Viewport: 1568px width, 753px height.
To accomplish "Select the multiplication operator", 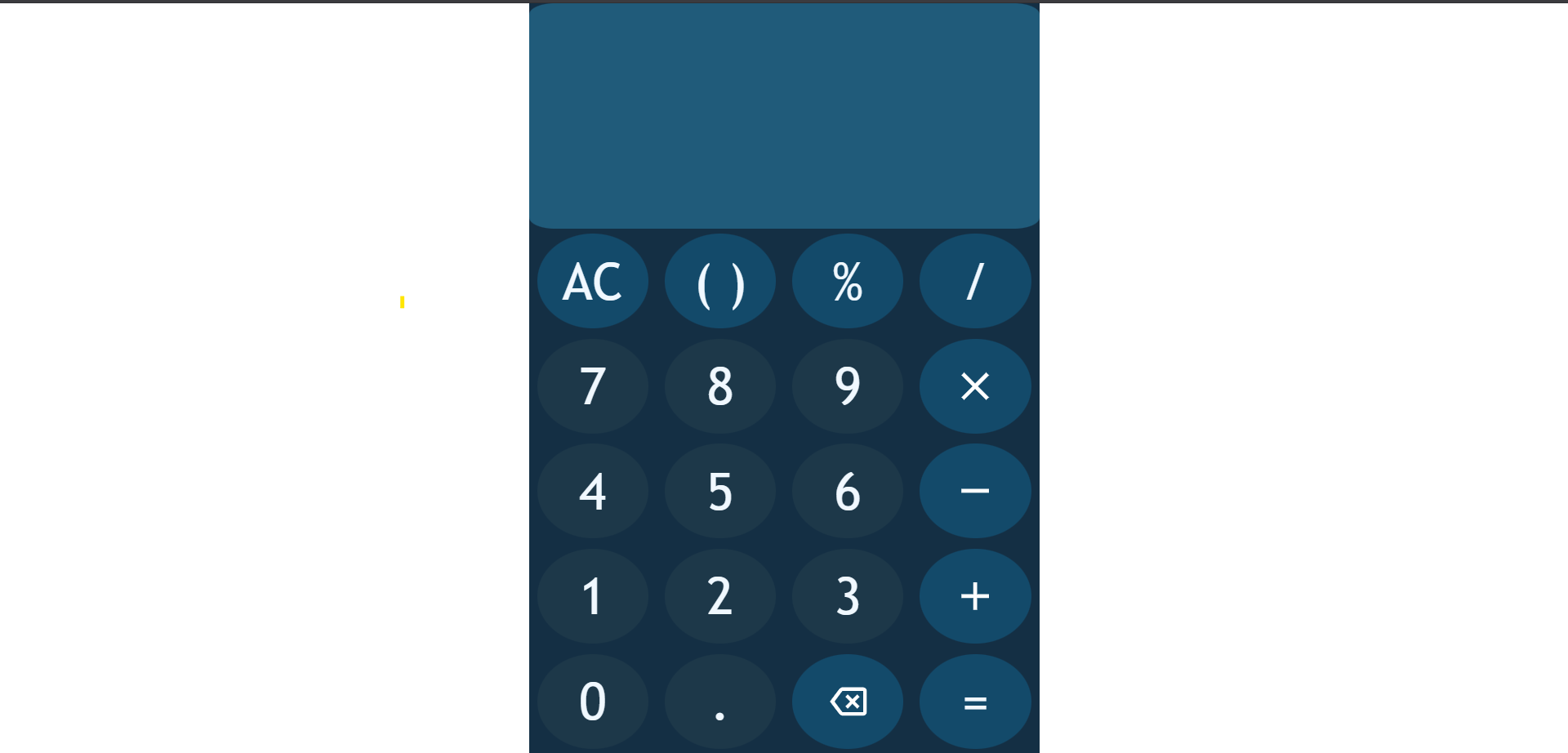I will point(975,386).
